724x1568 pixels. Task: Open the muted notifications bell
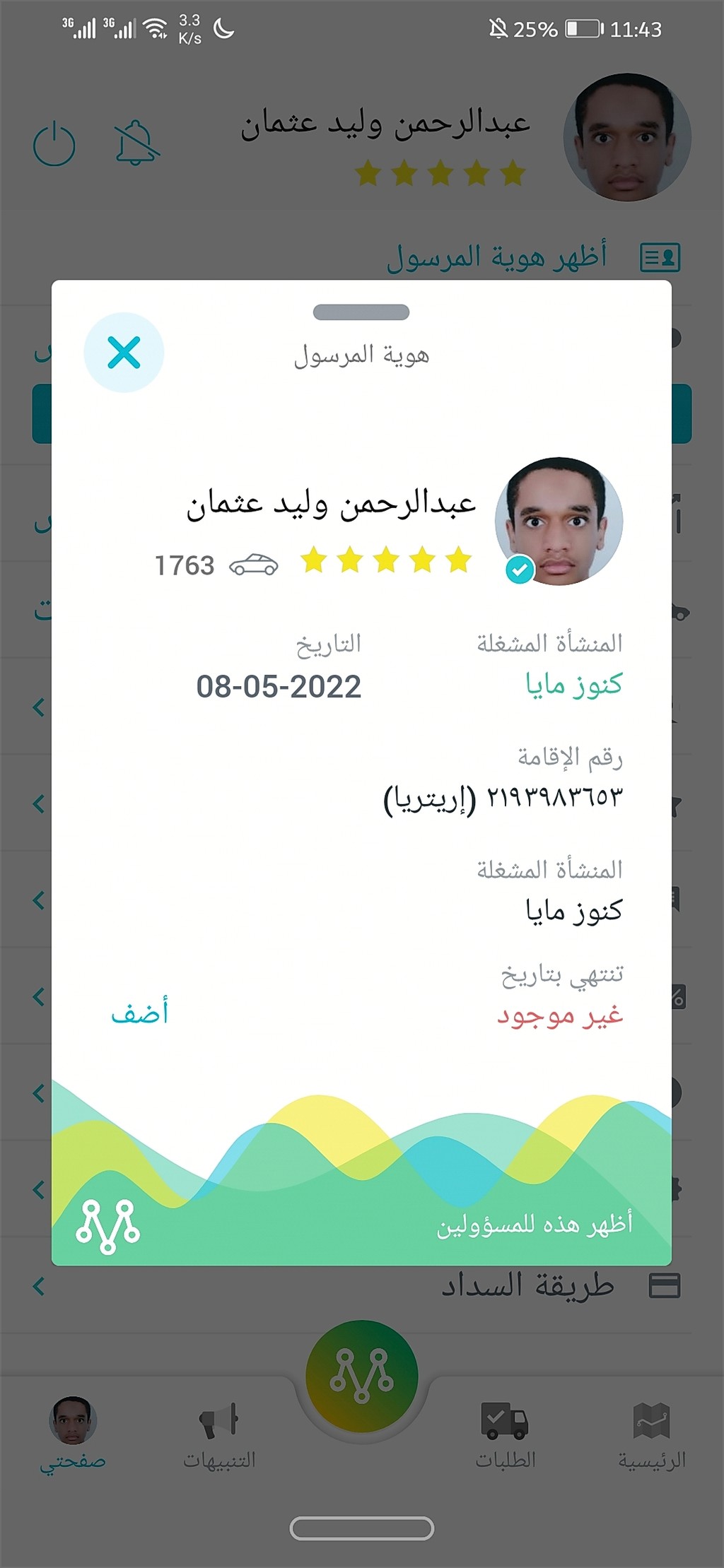pyautogui.click(x=137, y=143)
